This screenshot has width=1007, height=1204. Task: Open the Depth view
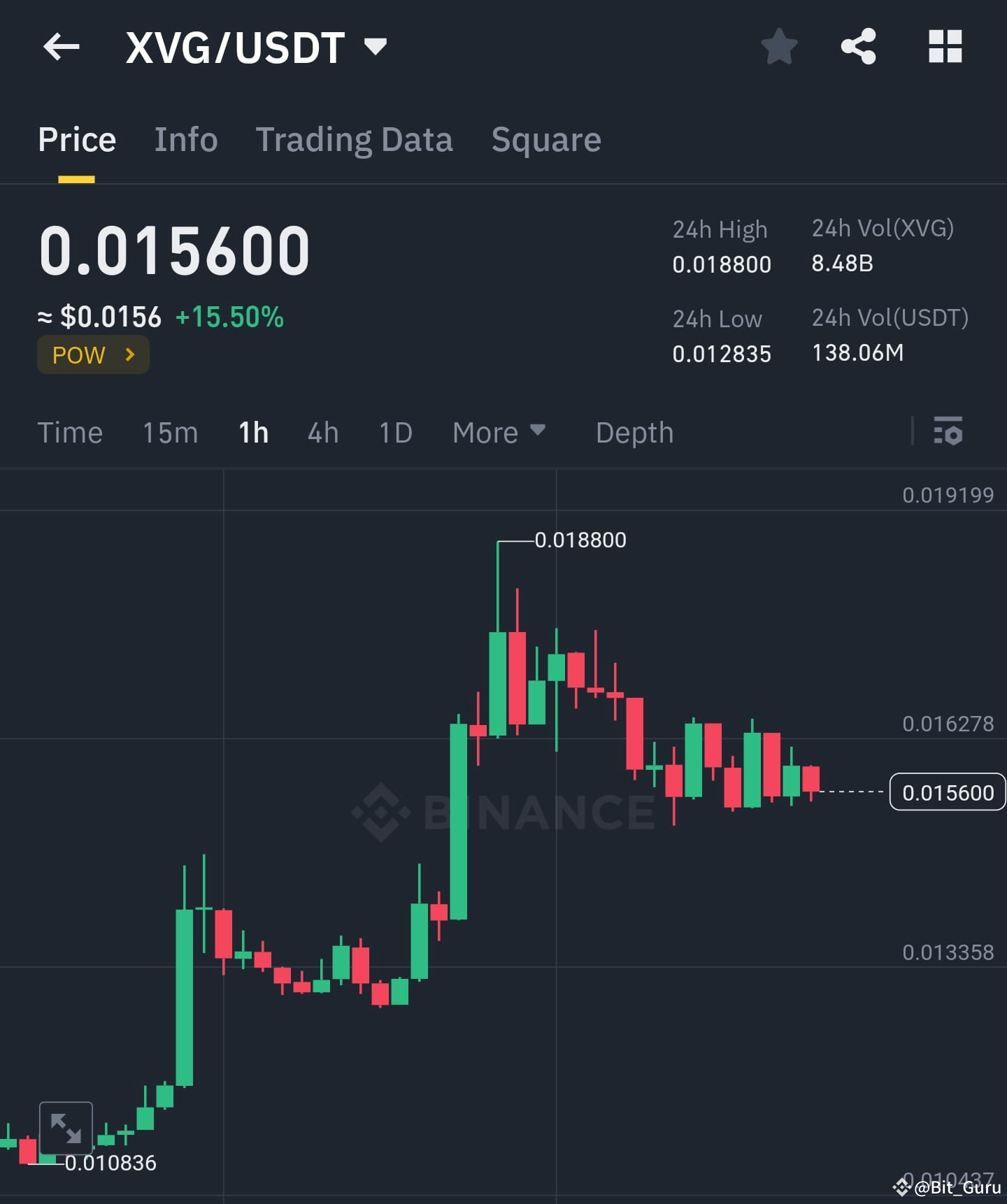point(634,433)
